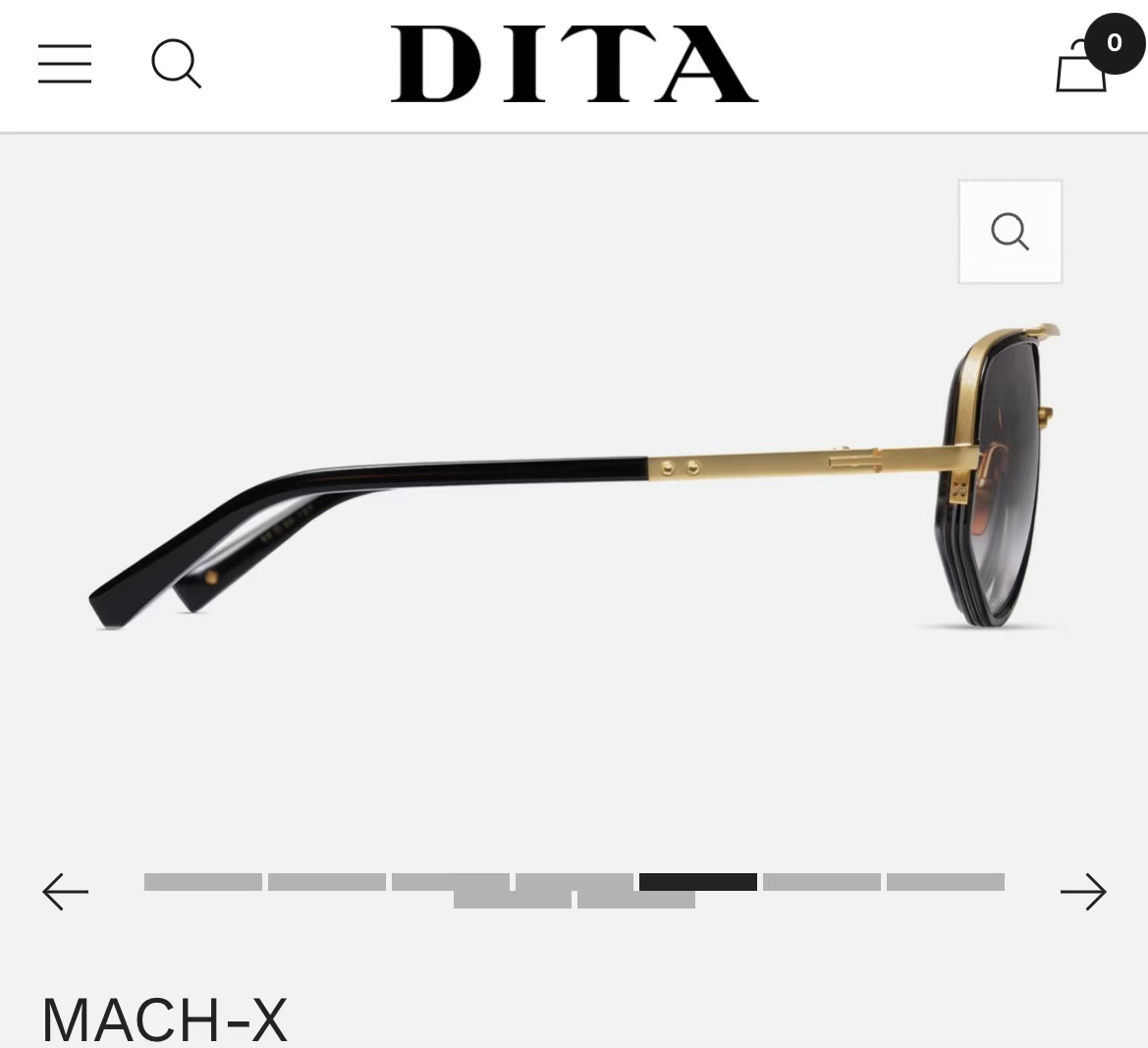Show the previous product image

(x=66, y=892)
